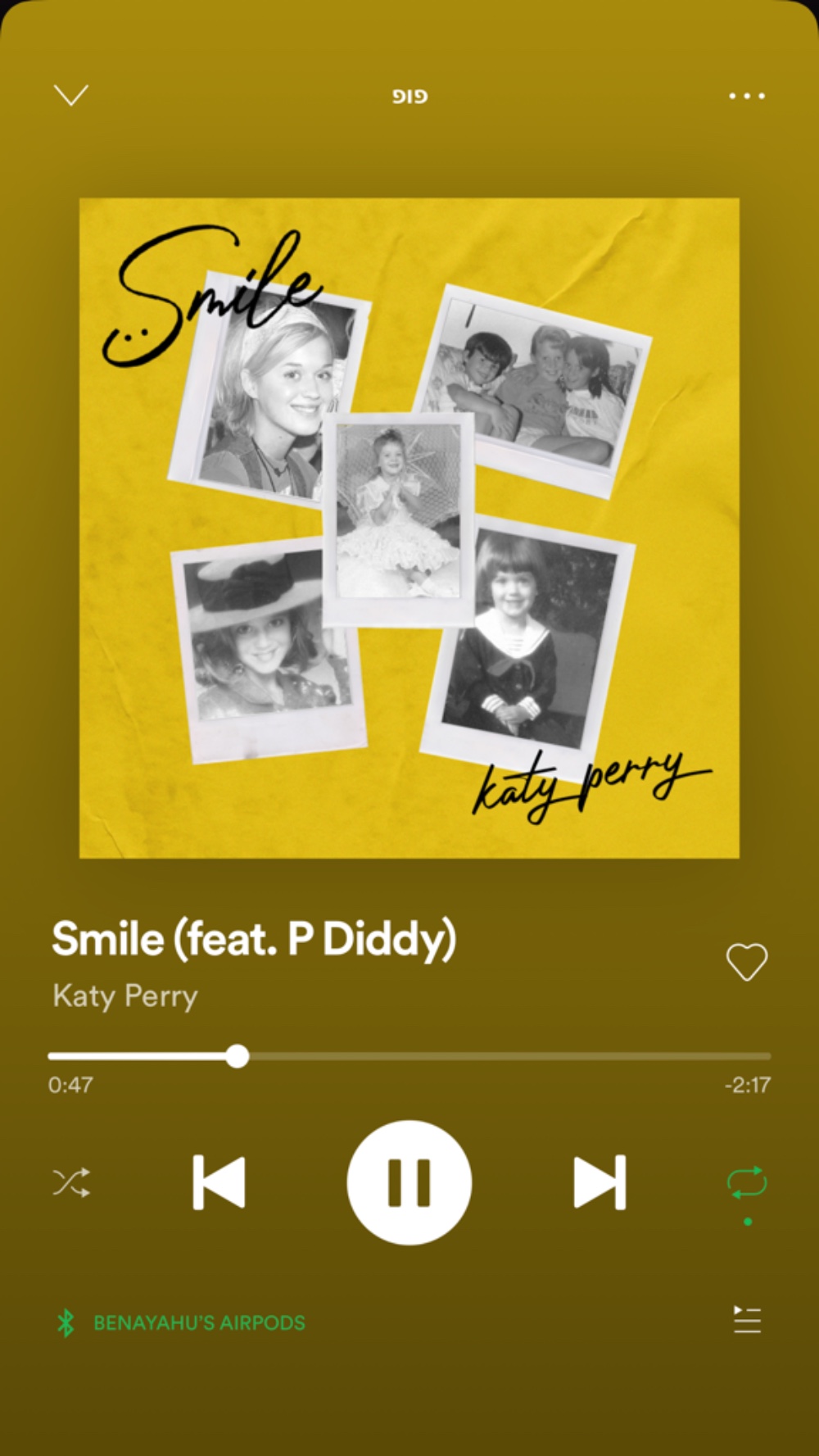Open Benayahu's AirPods device picker
The image size is (819, 1456).
[x=181, y=1322]
